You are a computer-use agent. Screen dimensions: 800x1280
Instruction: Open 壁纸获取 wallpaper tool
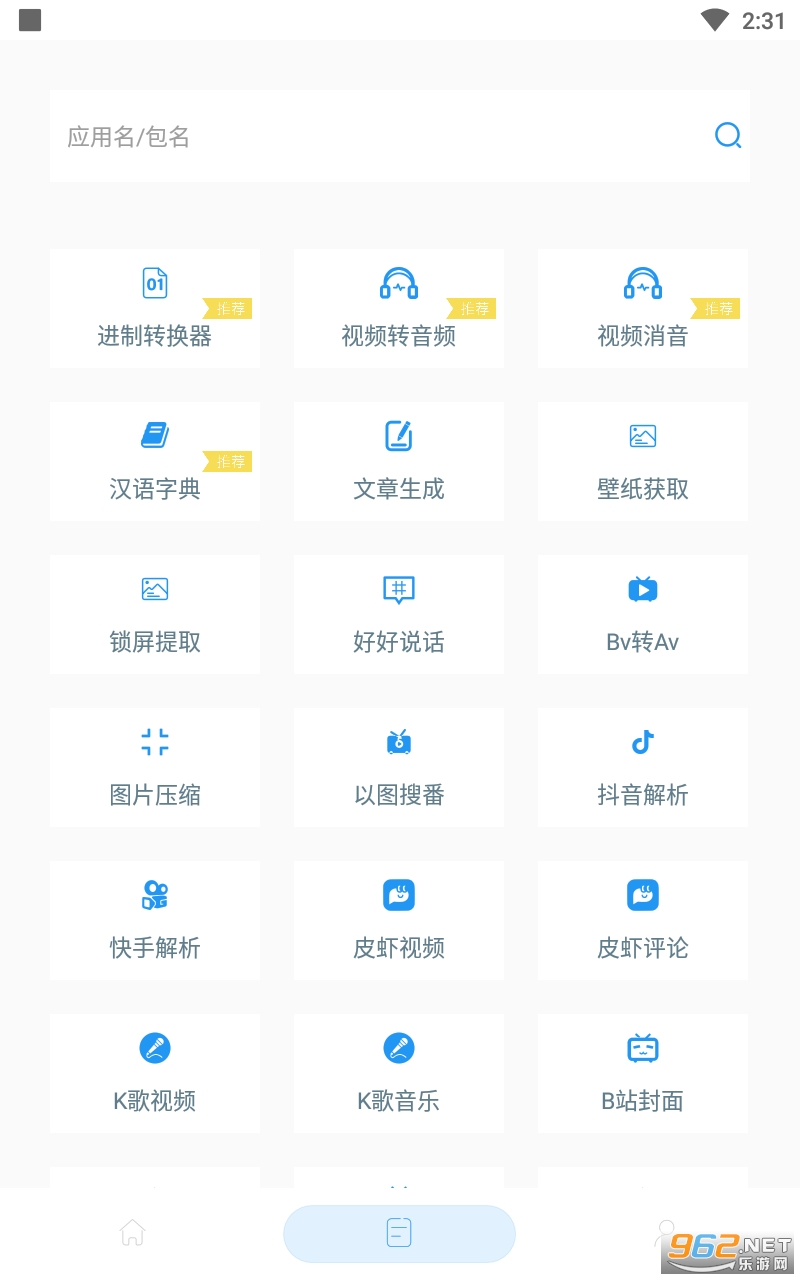[x=643, y=461]
